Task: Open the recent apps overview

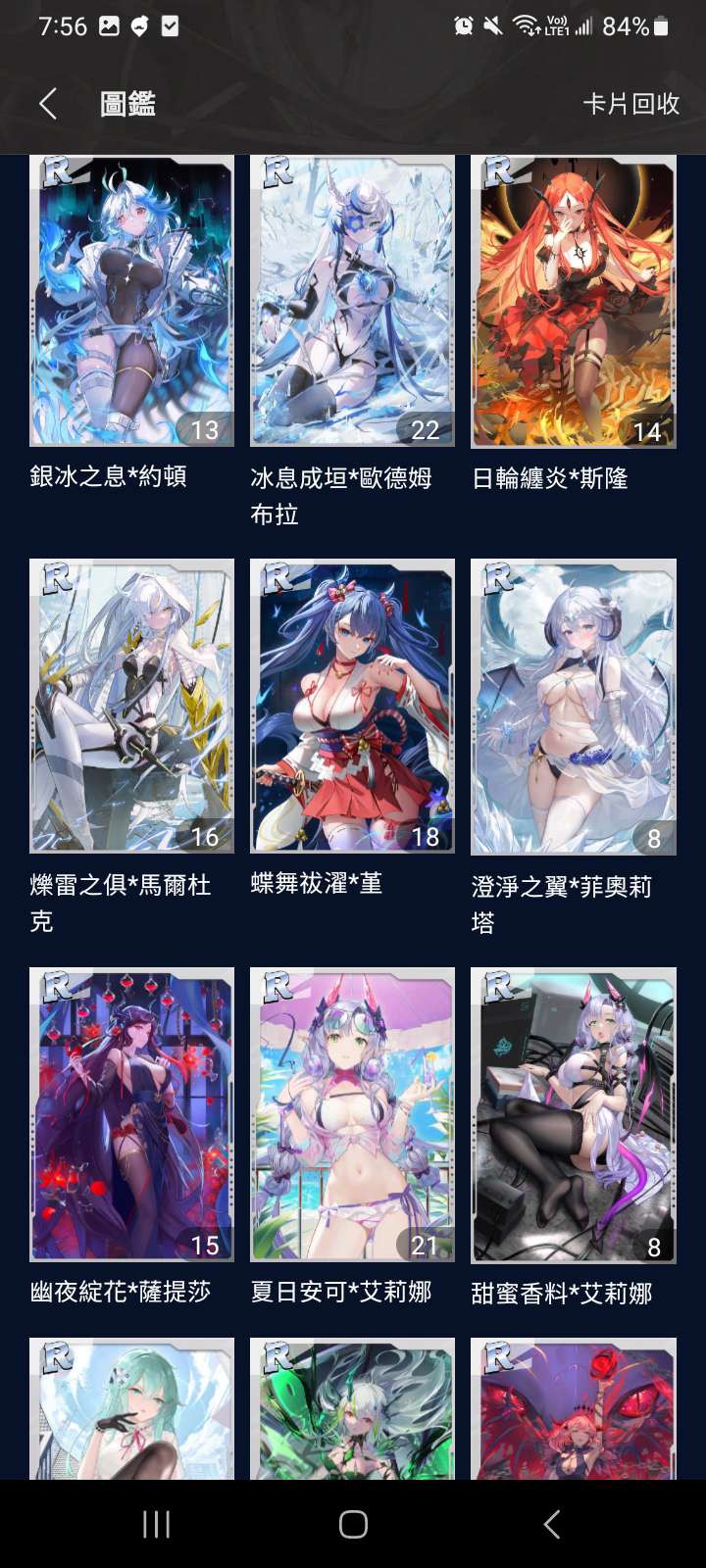Action: point(157,1524)
